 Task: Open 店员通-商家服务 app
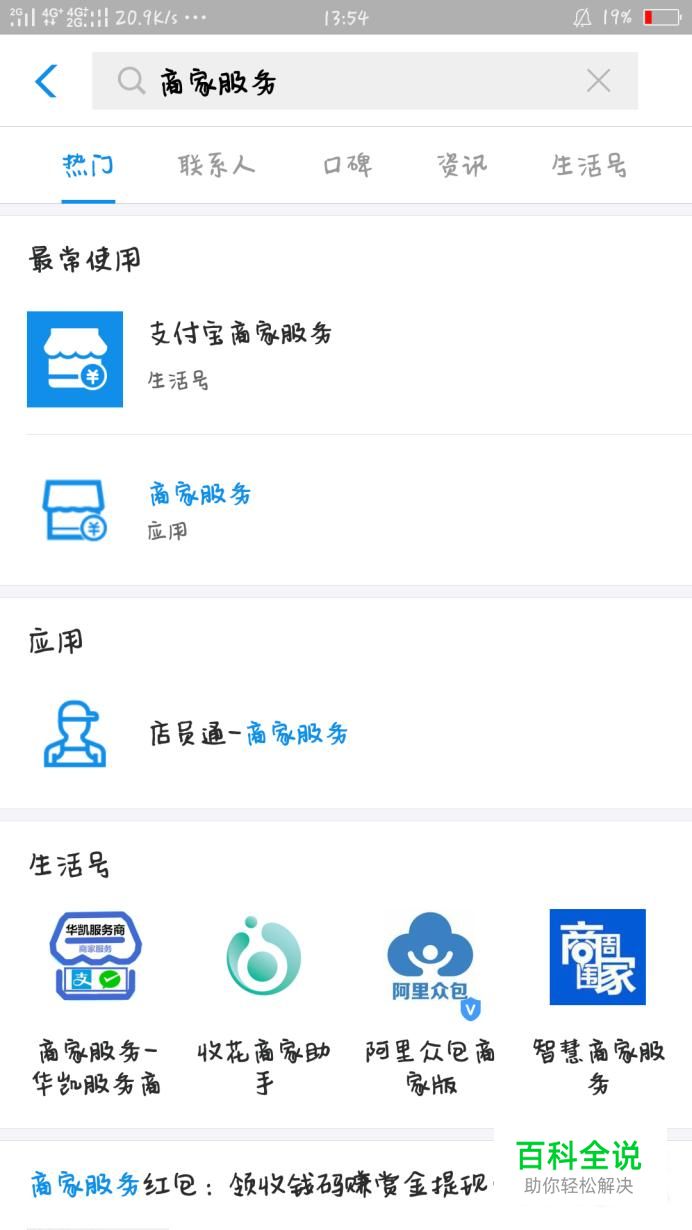346,734
